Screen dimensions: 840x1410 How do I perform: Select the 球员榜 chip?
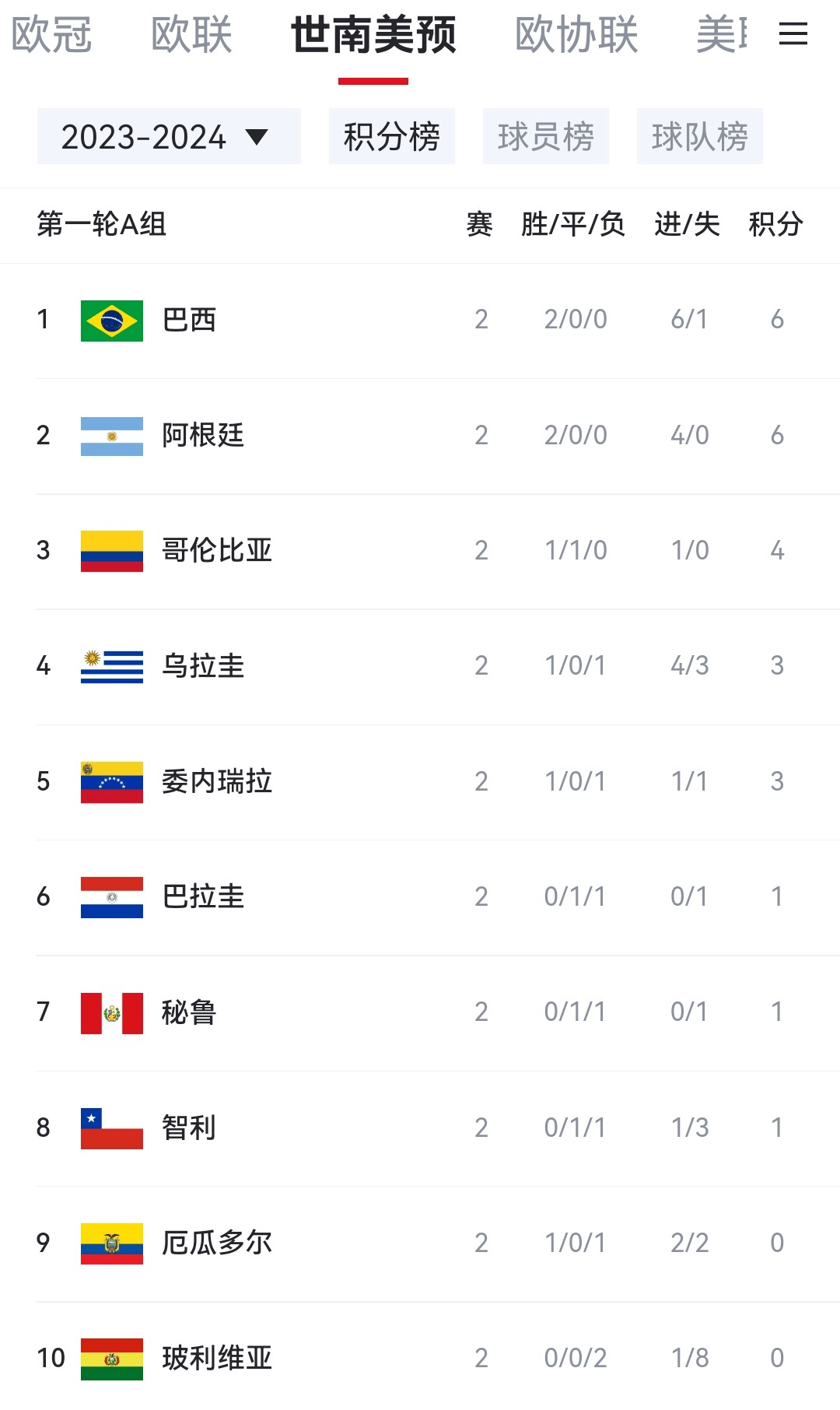(546, 136)
